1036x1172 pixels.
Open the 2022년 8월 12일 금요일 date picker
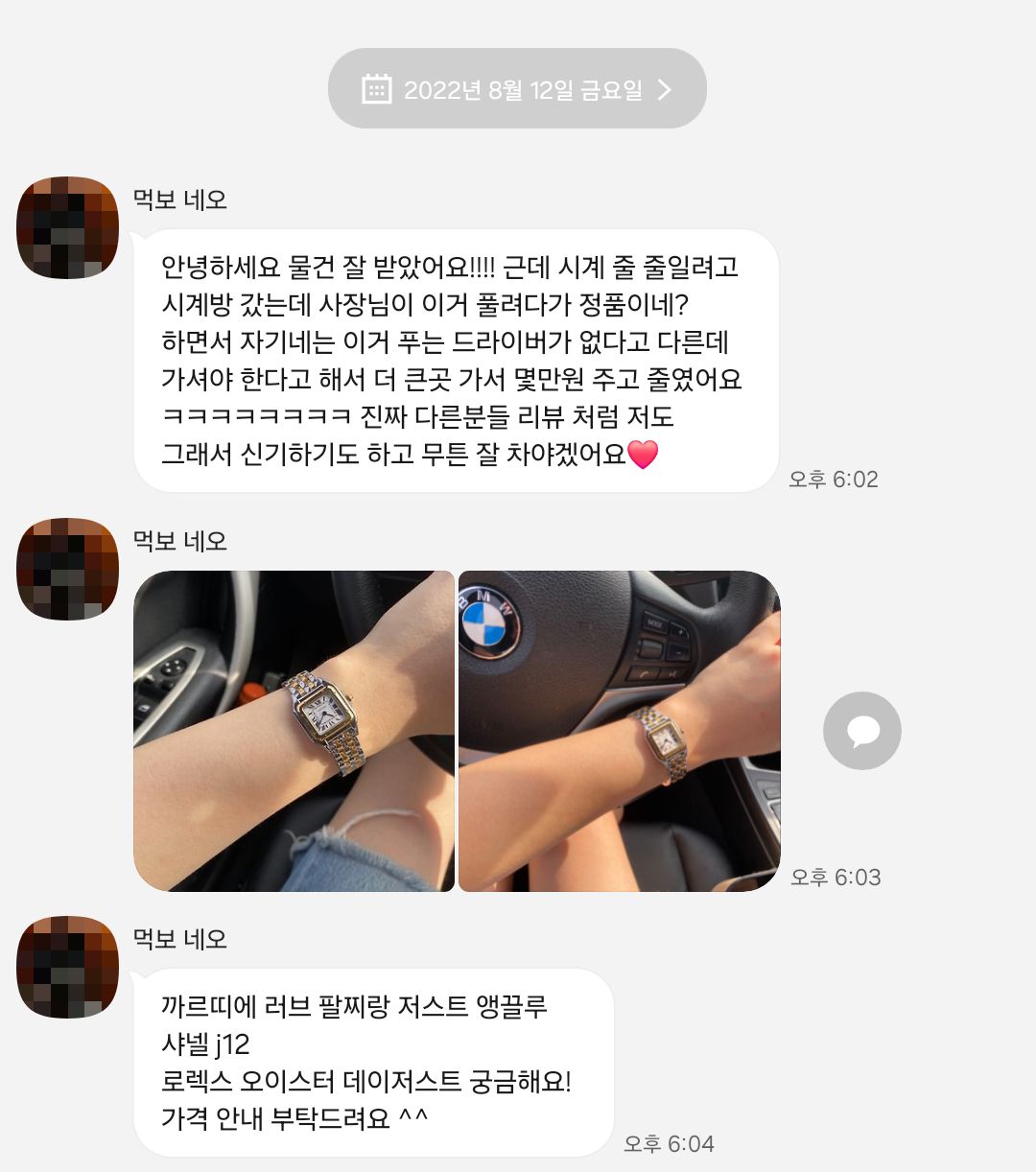(x=517, y=89)
